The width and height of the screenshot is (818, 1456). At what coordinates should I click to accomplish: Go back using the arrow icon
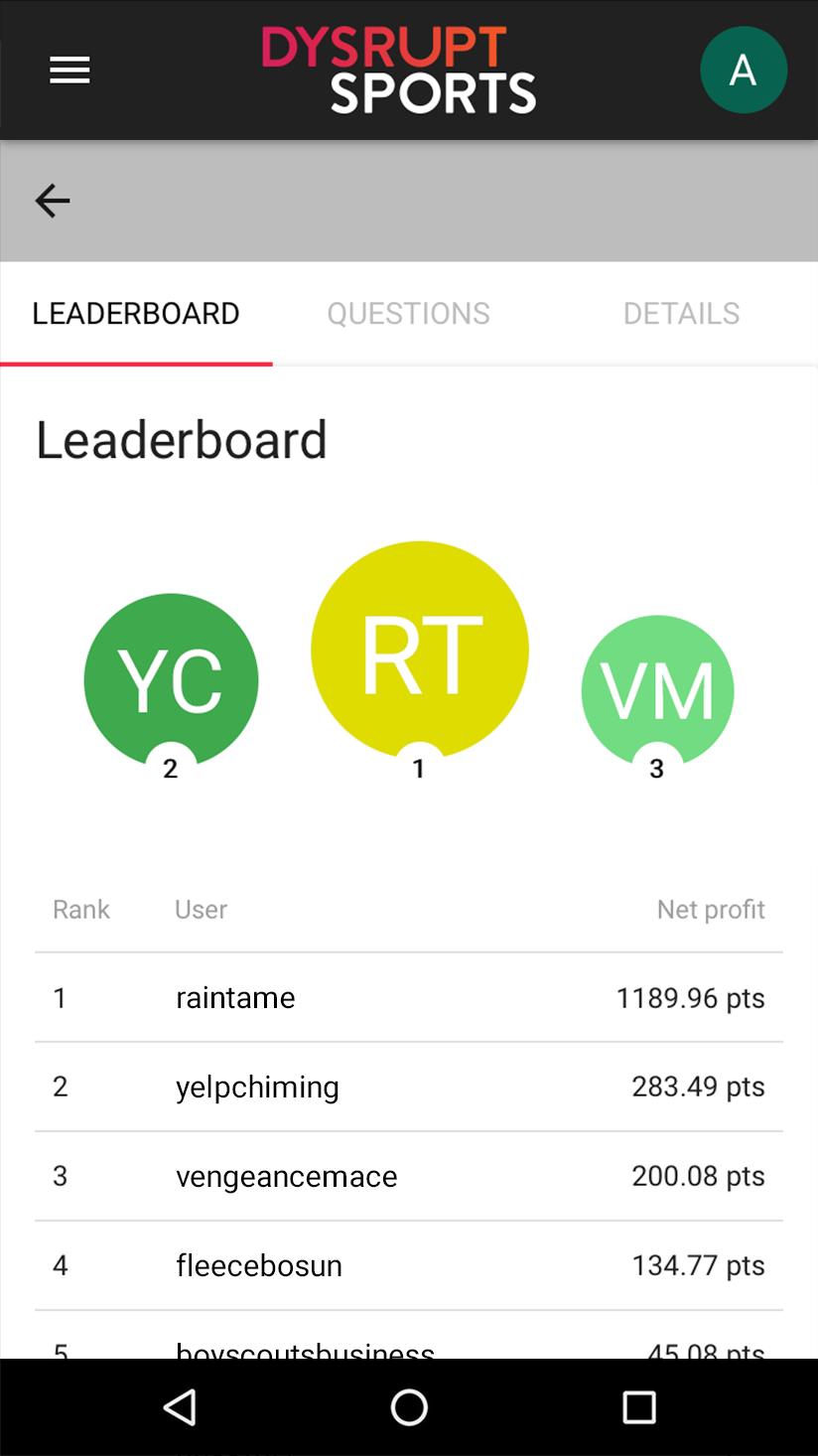[x=53, y=201]
